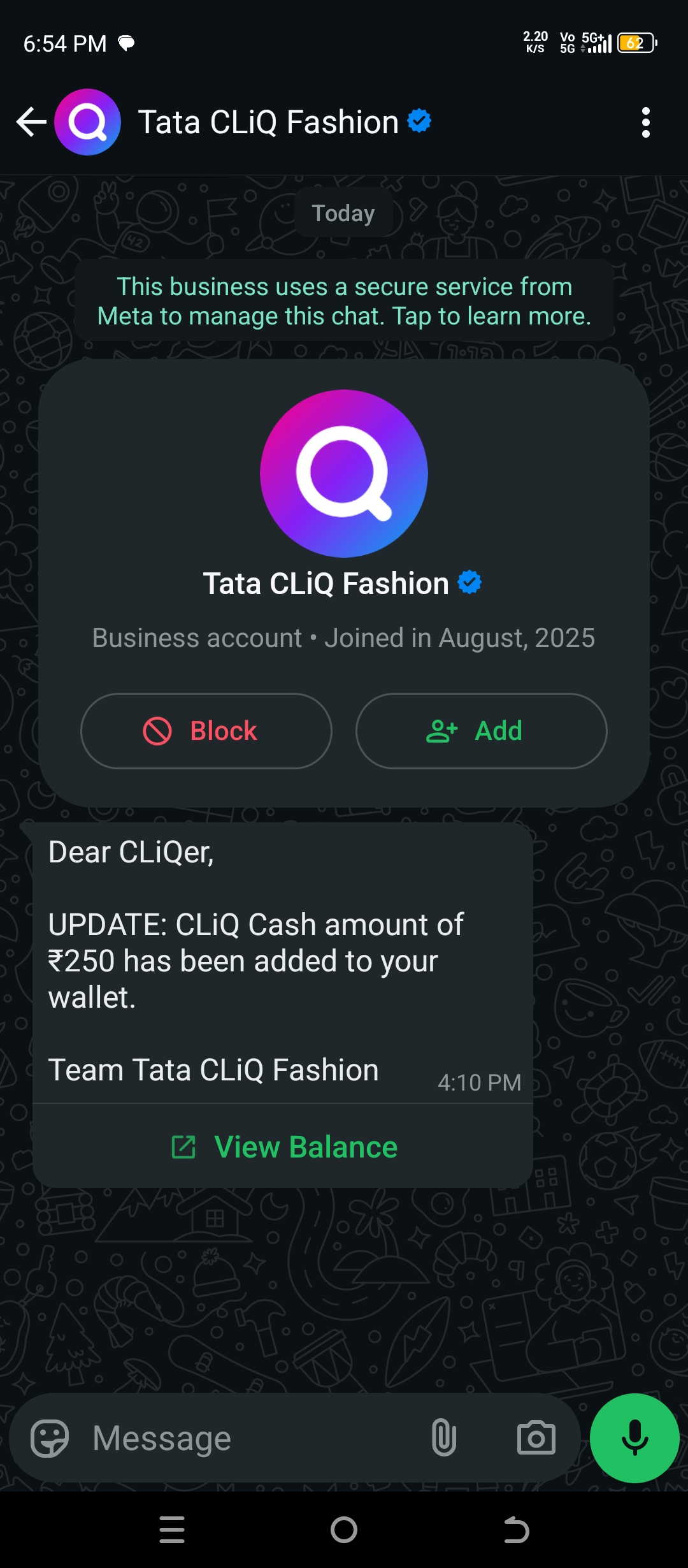Block the Tata CLiQ Fashion business
The image size is (688, 1568).
pyautogui.click(x=206, y=731)
